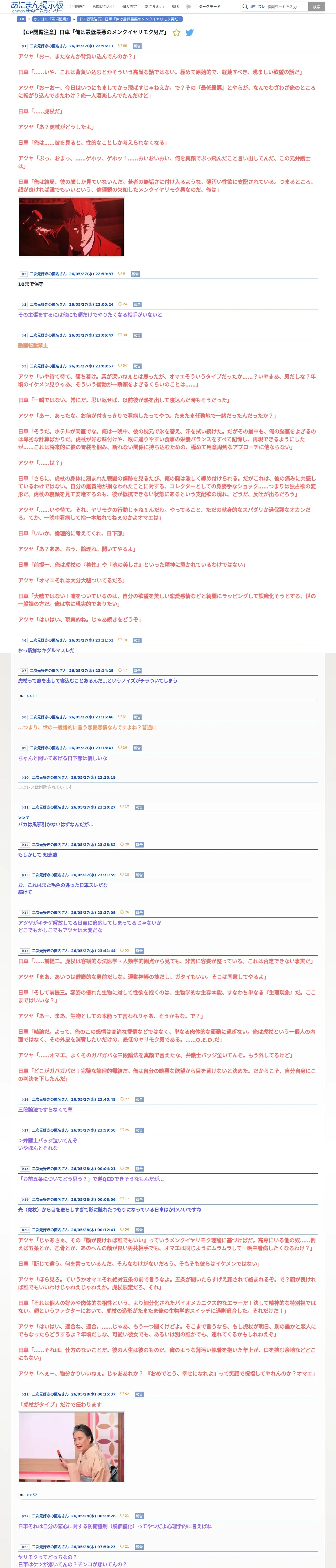Open the あにまん掲示板 site logo

[37, 7]
